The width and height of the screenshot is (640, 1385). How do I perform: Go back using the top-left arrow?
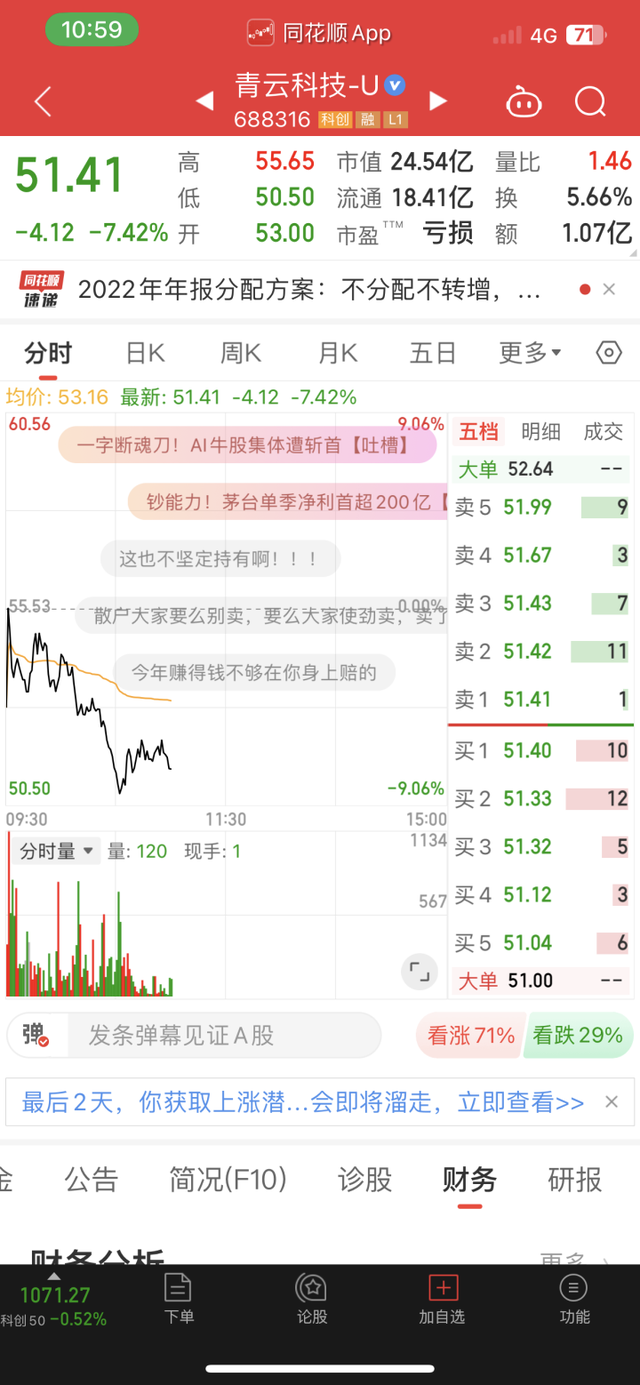pyautogui.click(x=42, y=101)
